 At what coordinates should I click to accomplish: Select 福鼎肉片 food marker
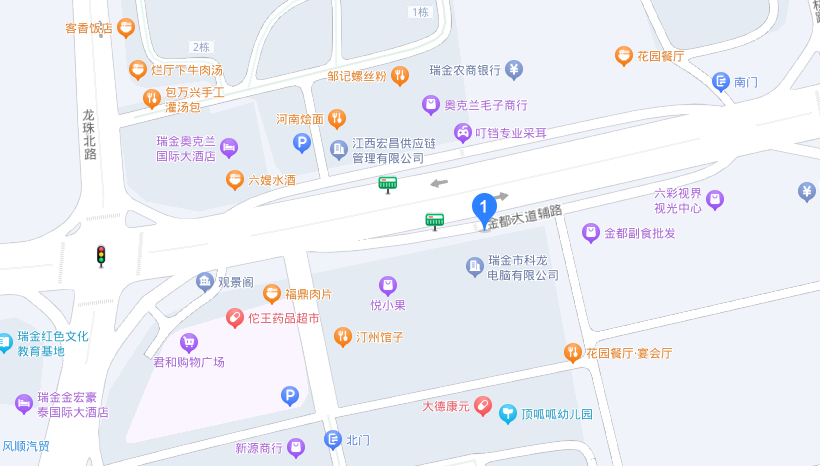[x=271, y=294]
